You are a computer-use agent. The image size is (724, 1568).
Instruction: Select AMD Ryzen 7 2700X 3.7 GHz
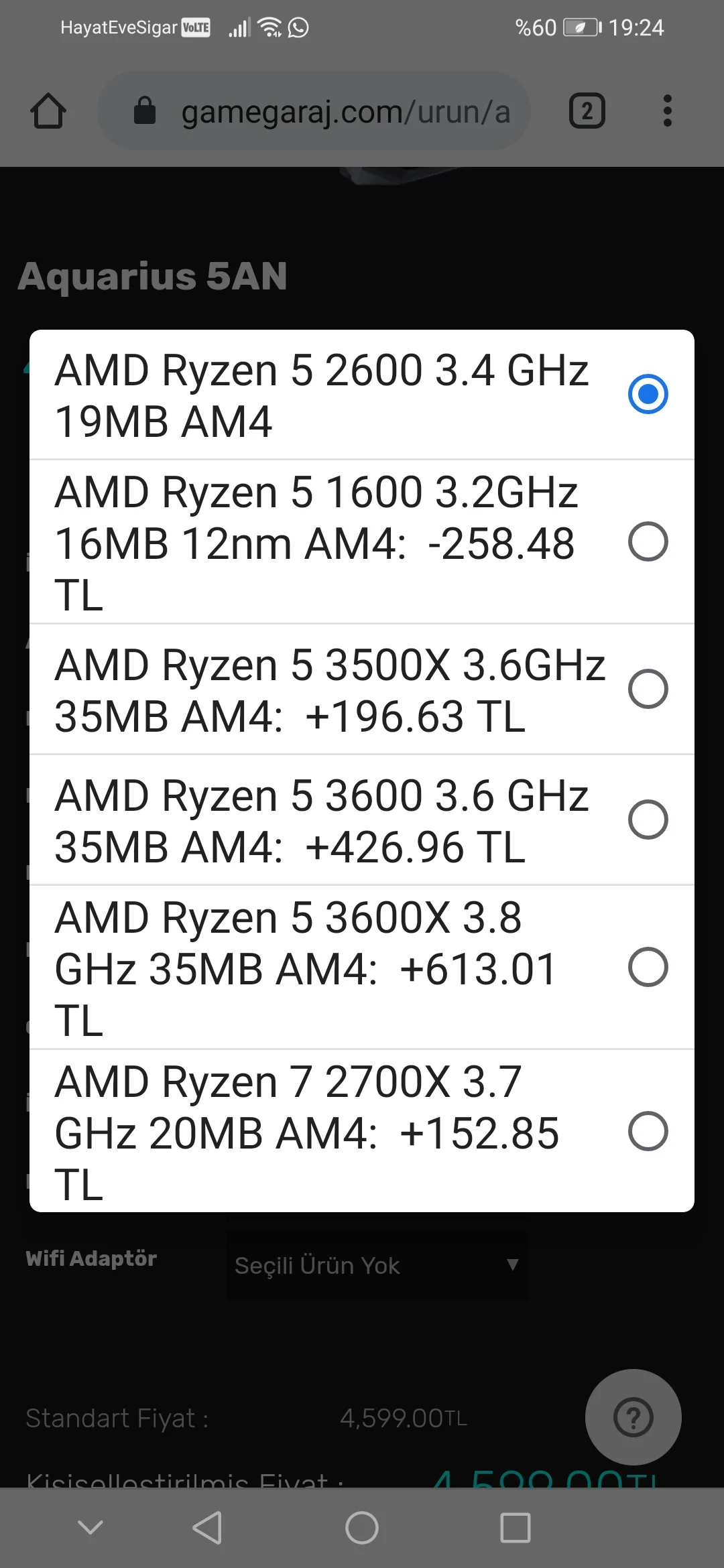[362, 1132]
